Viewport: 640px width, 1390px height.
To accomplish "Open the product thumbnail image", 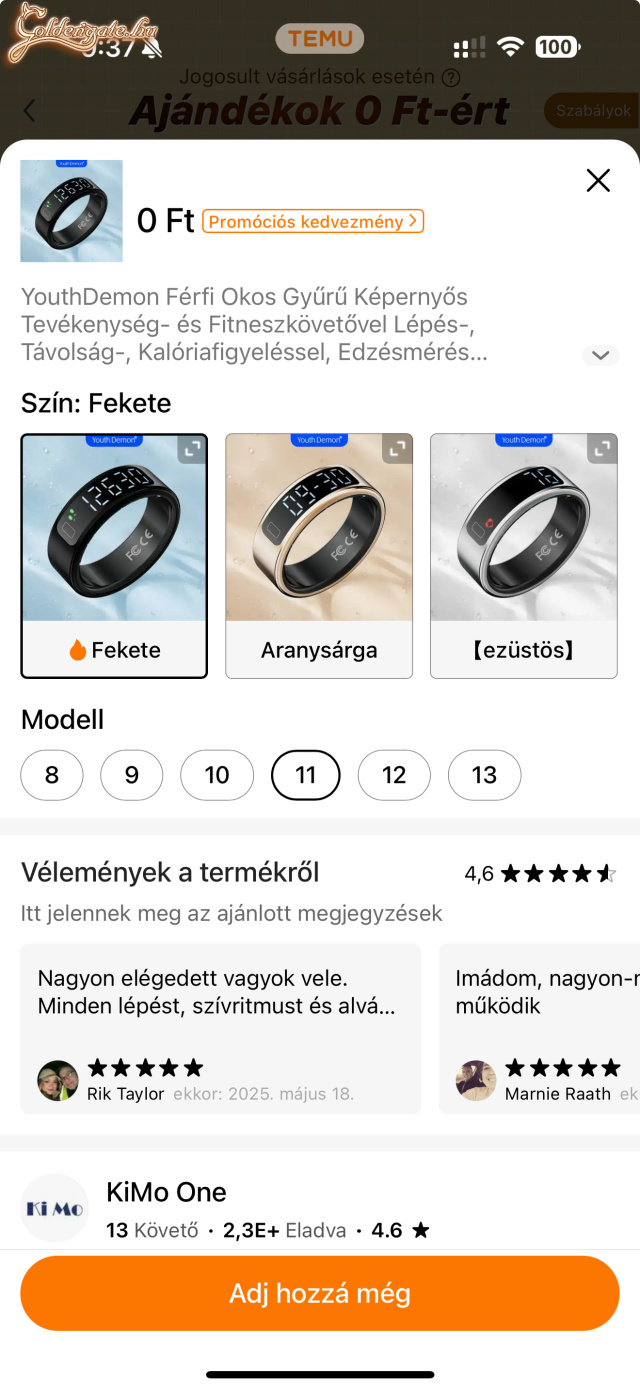I will [x=72, y=211].
